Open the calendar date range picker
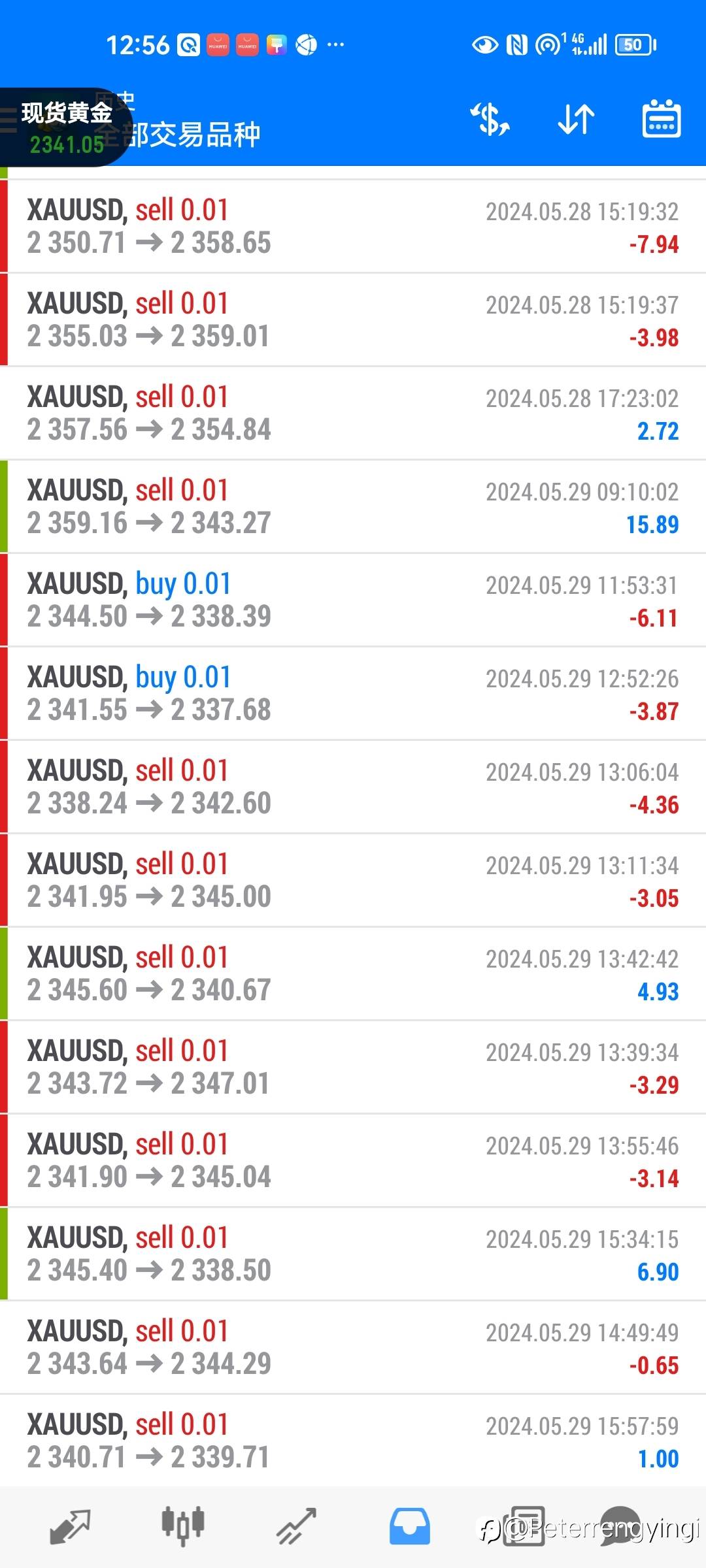Viewport: 706px width, 1568px height. click(662, 120)
